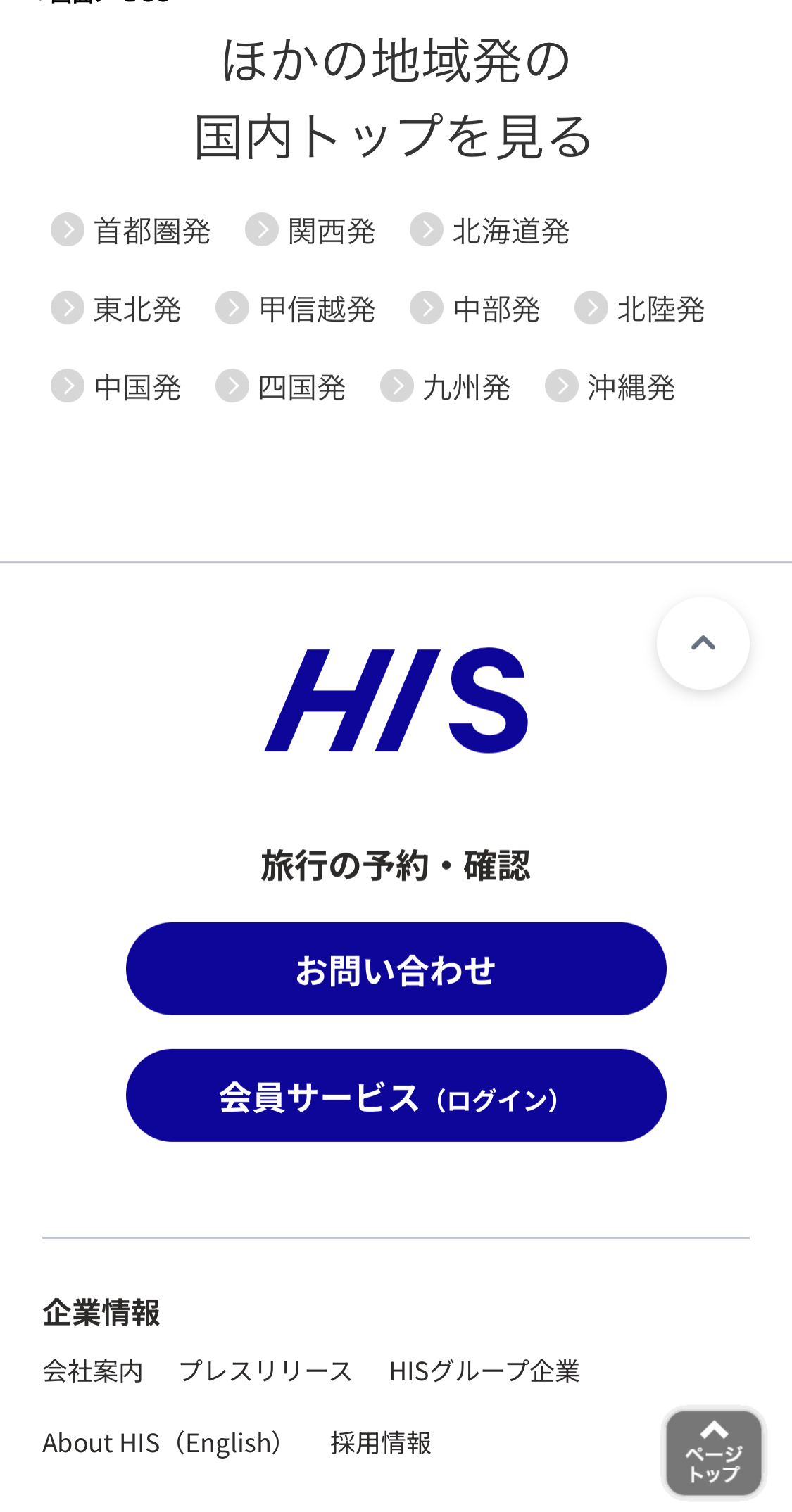Tap the ページトップ button

pos(713,1453)
